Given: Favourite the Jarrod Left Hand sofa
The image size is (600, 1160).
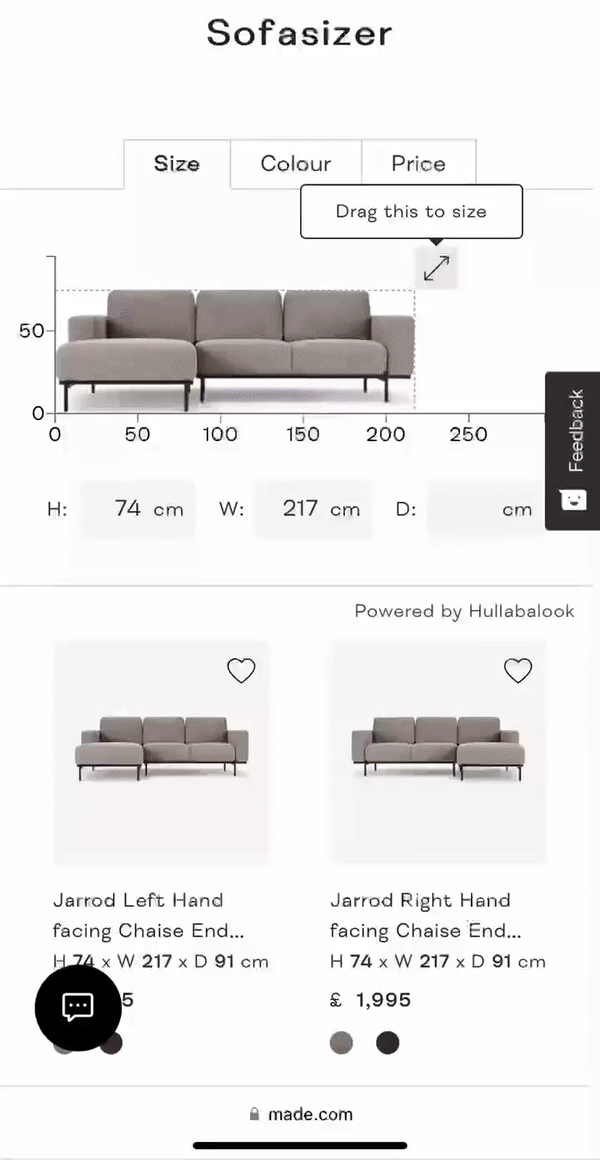Looking at the screenshot, I should click(241, 671).
